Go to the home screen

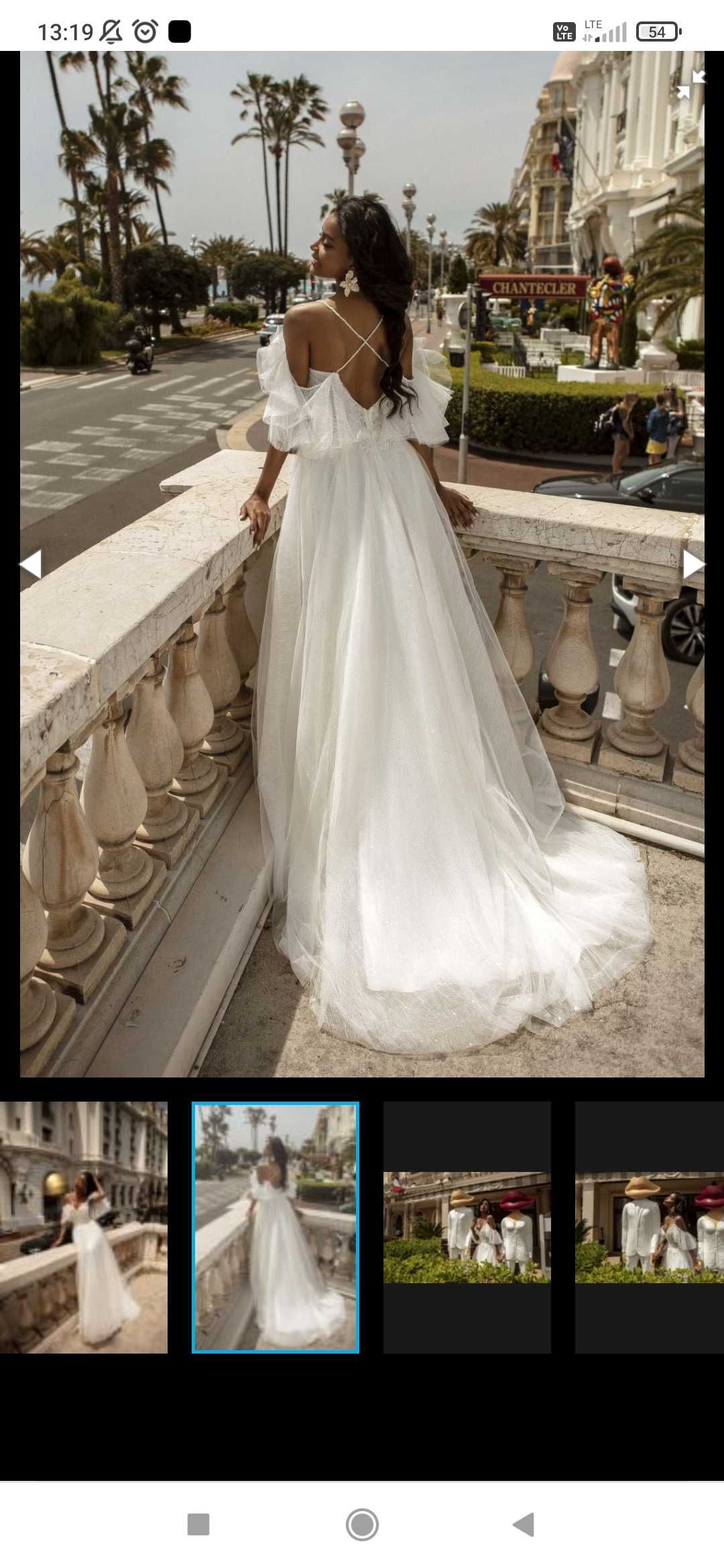coord(362,1524)
